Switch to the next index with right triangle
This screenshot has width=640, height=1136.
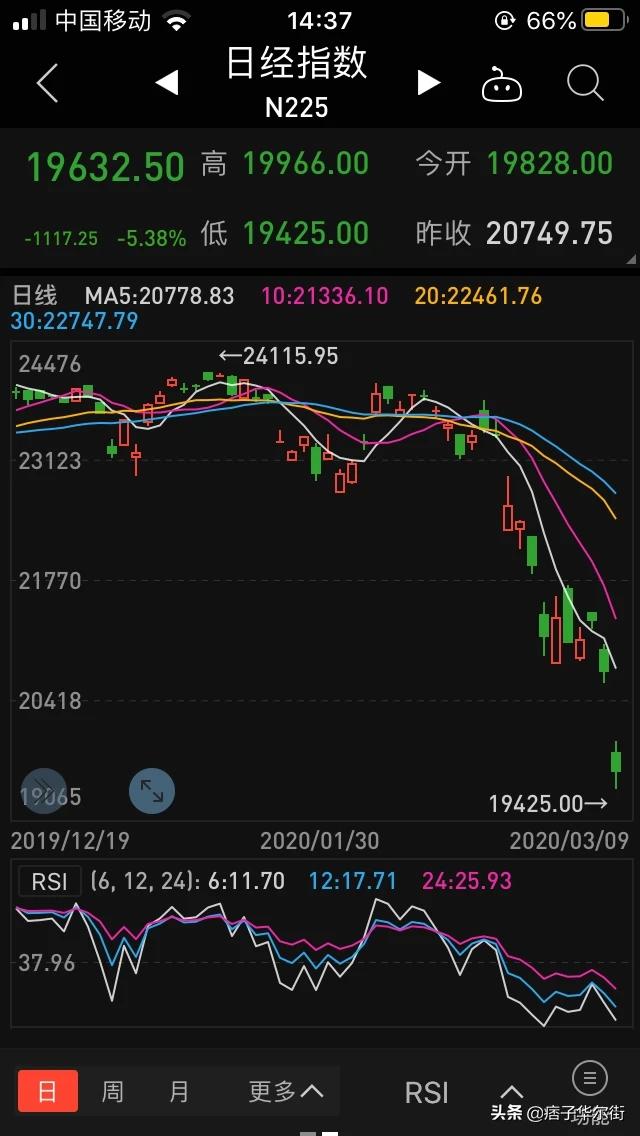coord(428,83)
